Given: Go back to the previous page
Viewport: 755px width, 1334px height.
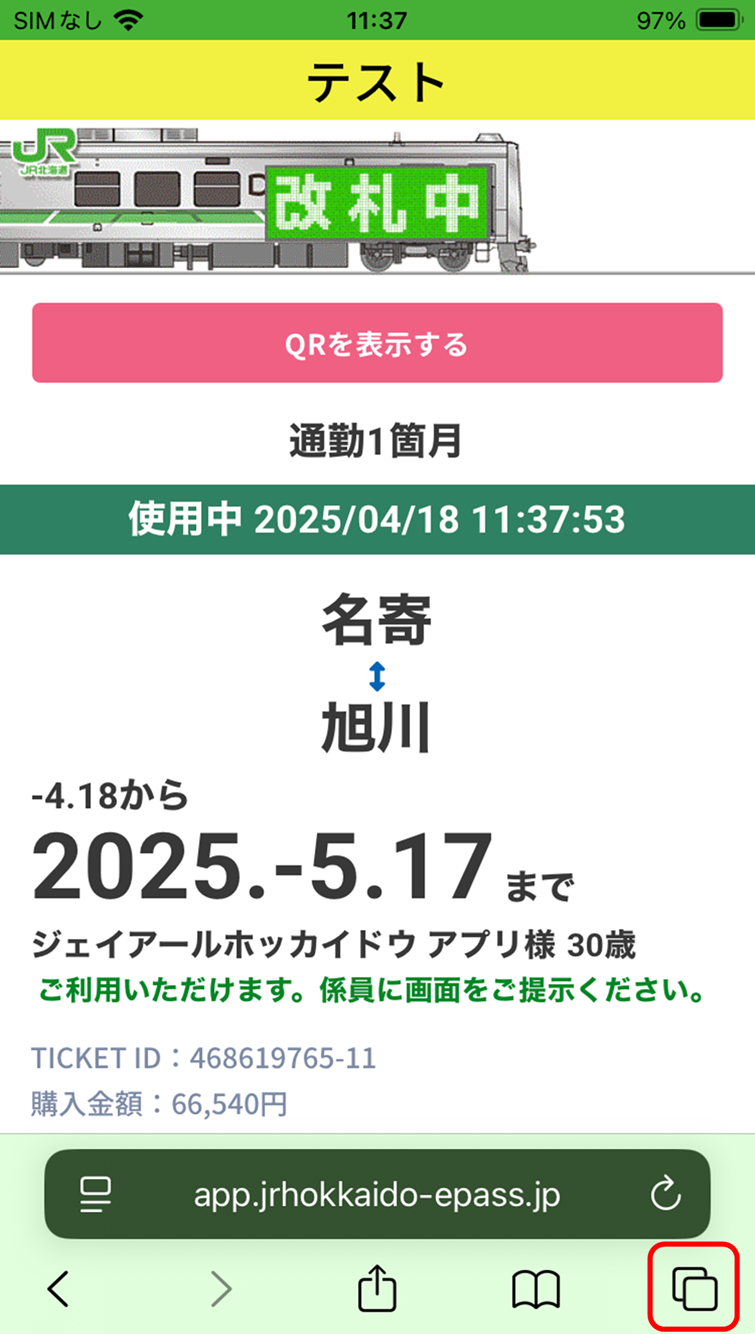Looking at the screenshot, I should coord(59,1290).
